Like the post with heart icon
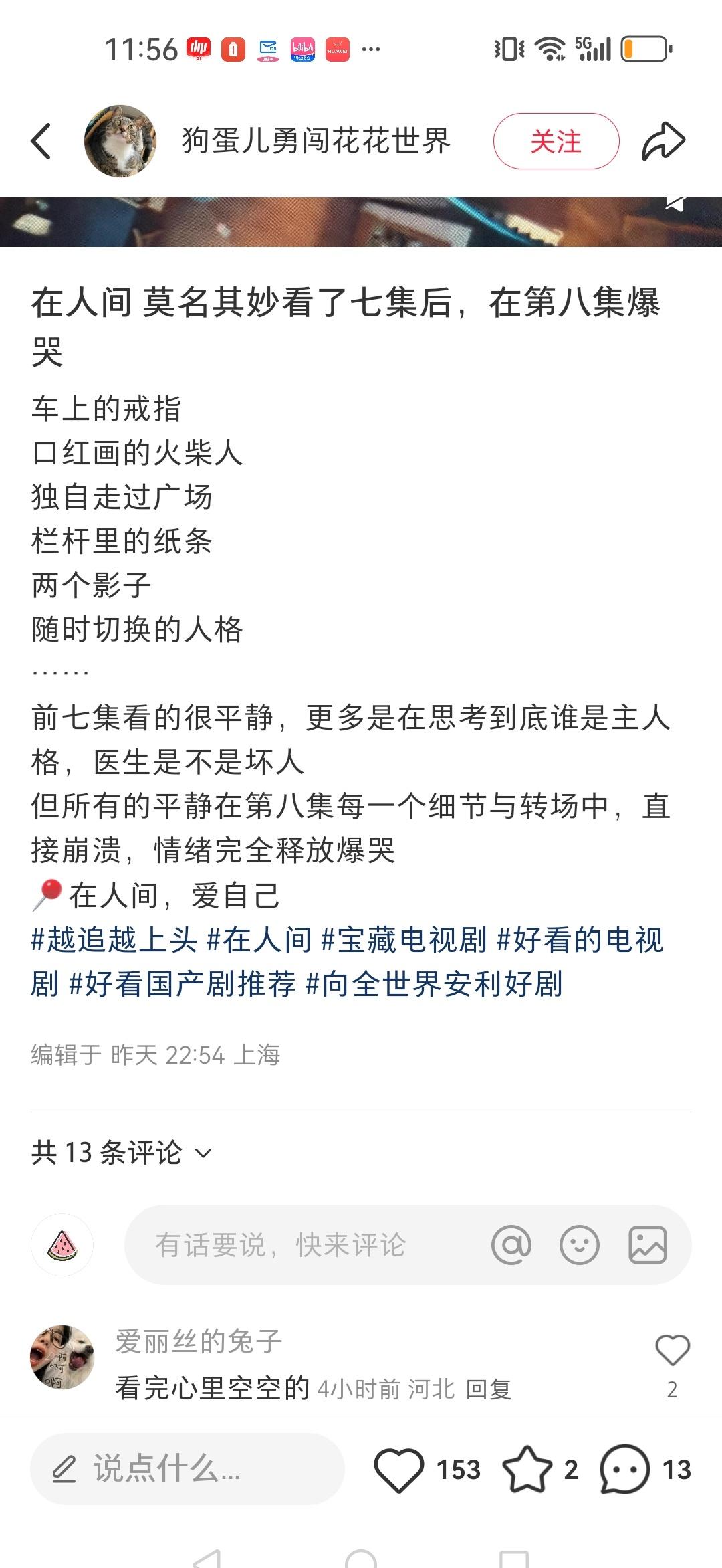Image resolution: width=722 pixels, height=1568 pixels. tap(399, 1470)
